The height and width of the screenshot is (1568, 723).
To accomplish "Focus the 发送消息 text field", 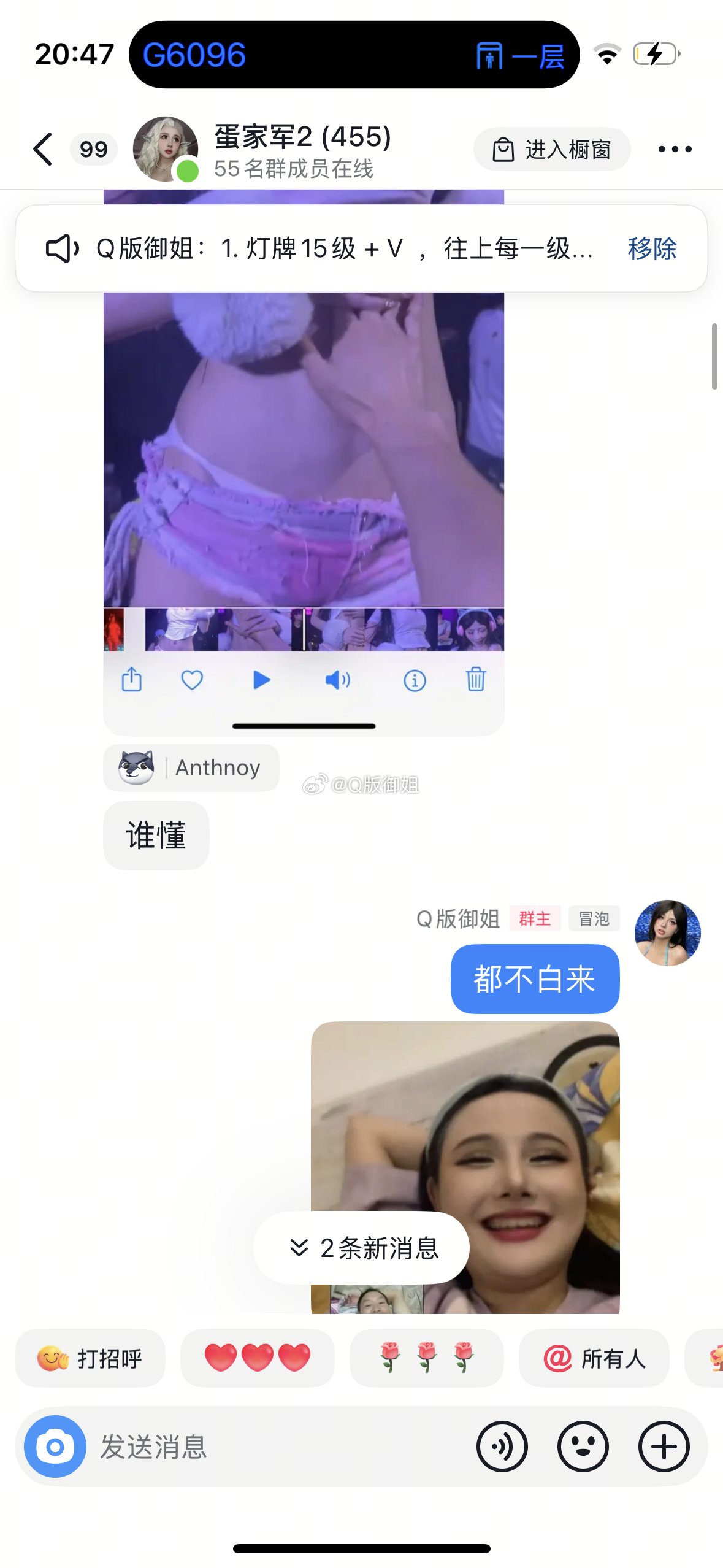I will pyautogui.click(x=276, y=1447).
